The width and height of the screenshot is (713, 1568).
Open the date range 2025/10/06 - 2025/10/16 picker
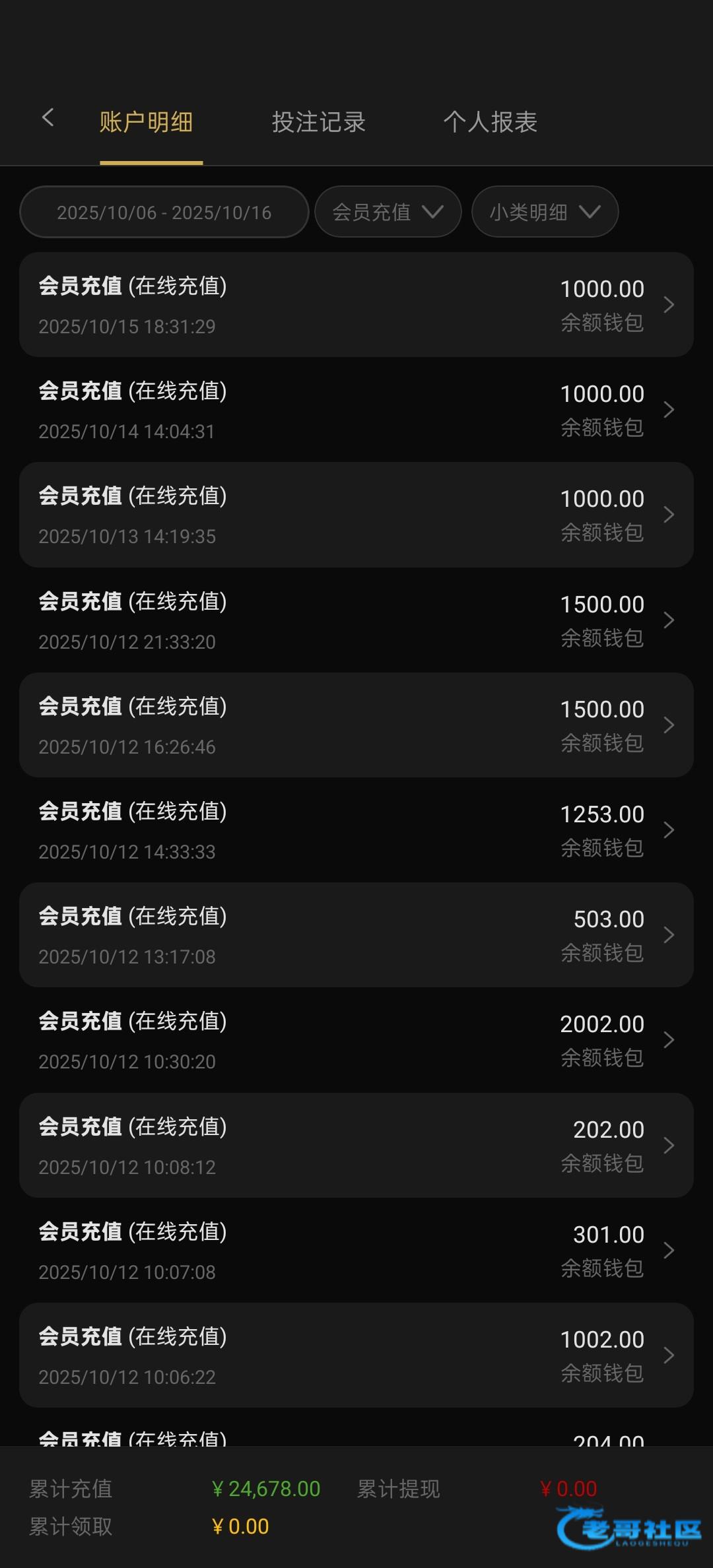pyautogui.click(x=164, y=212)
